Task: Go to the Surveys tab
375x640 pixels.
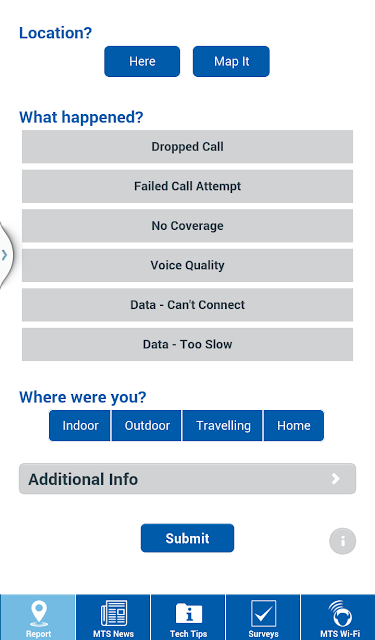Action: click(263, 617)
